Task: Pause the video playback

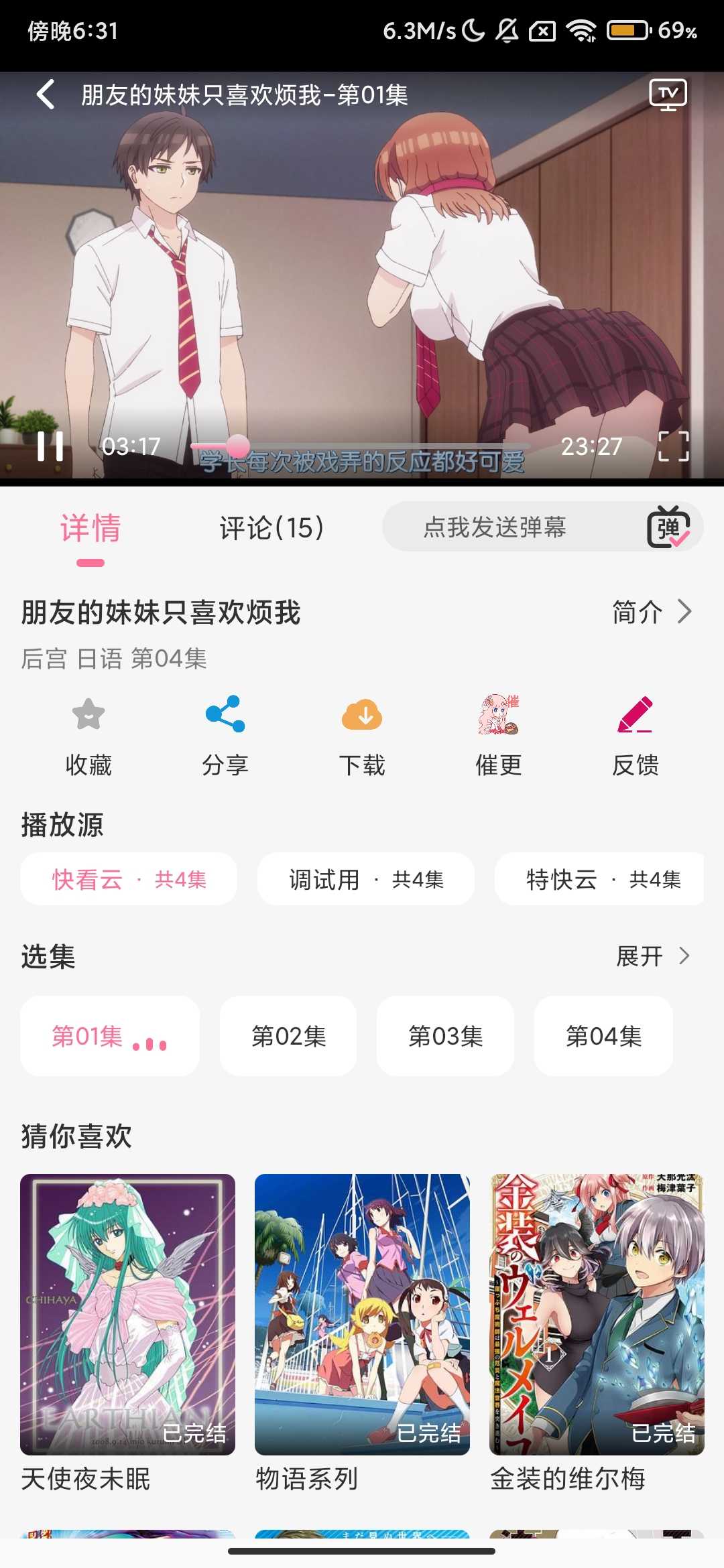Action: [x=50, y=446]
